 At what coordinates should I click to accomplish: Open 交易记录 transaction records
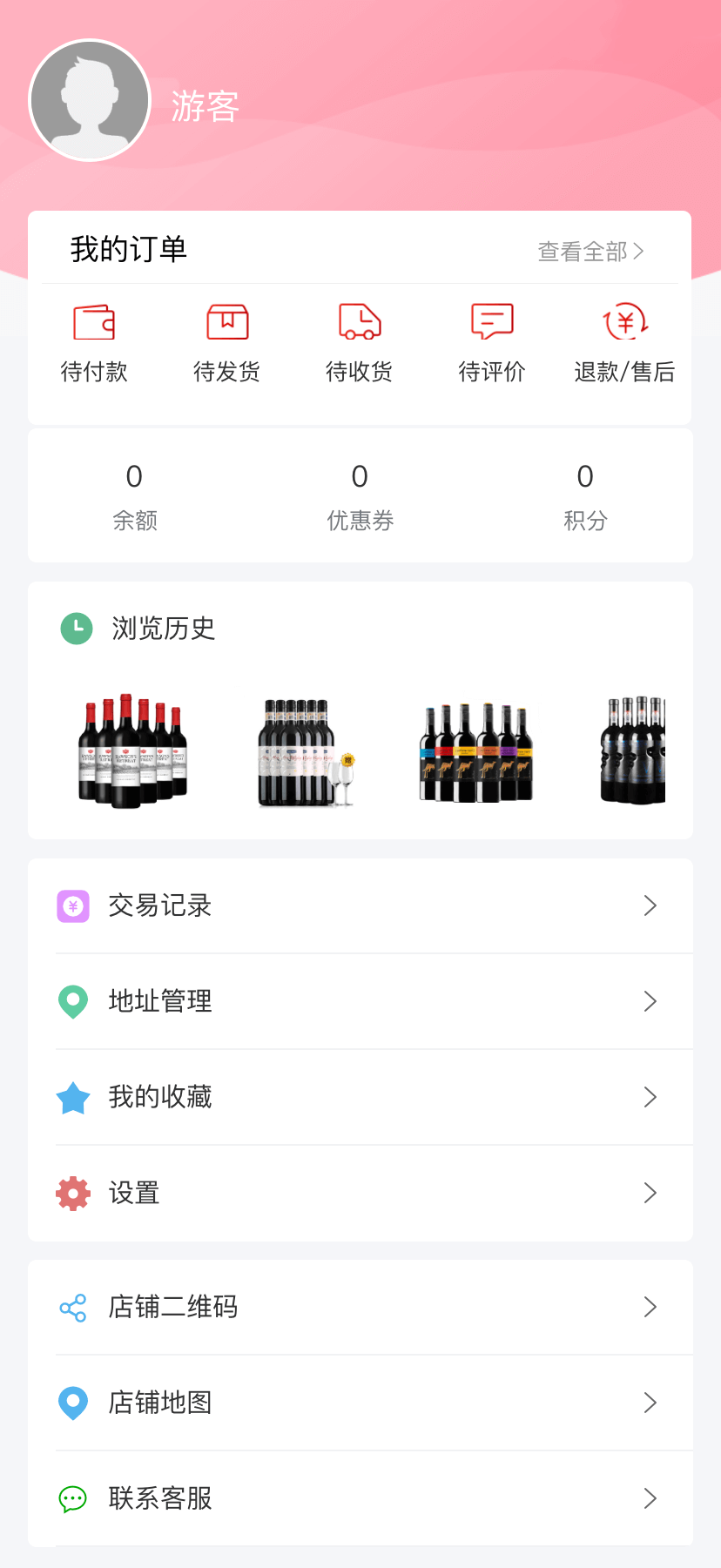pos(360,906)
